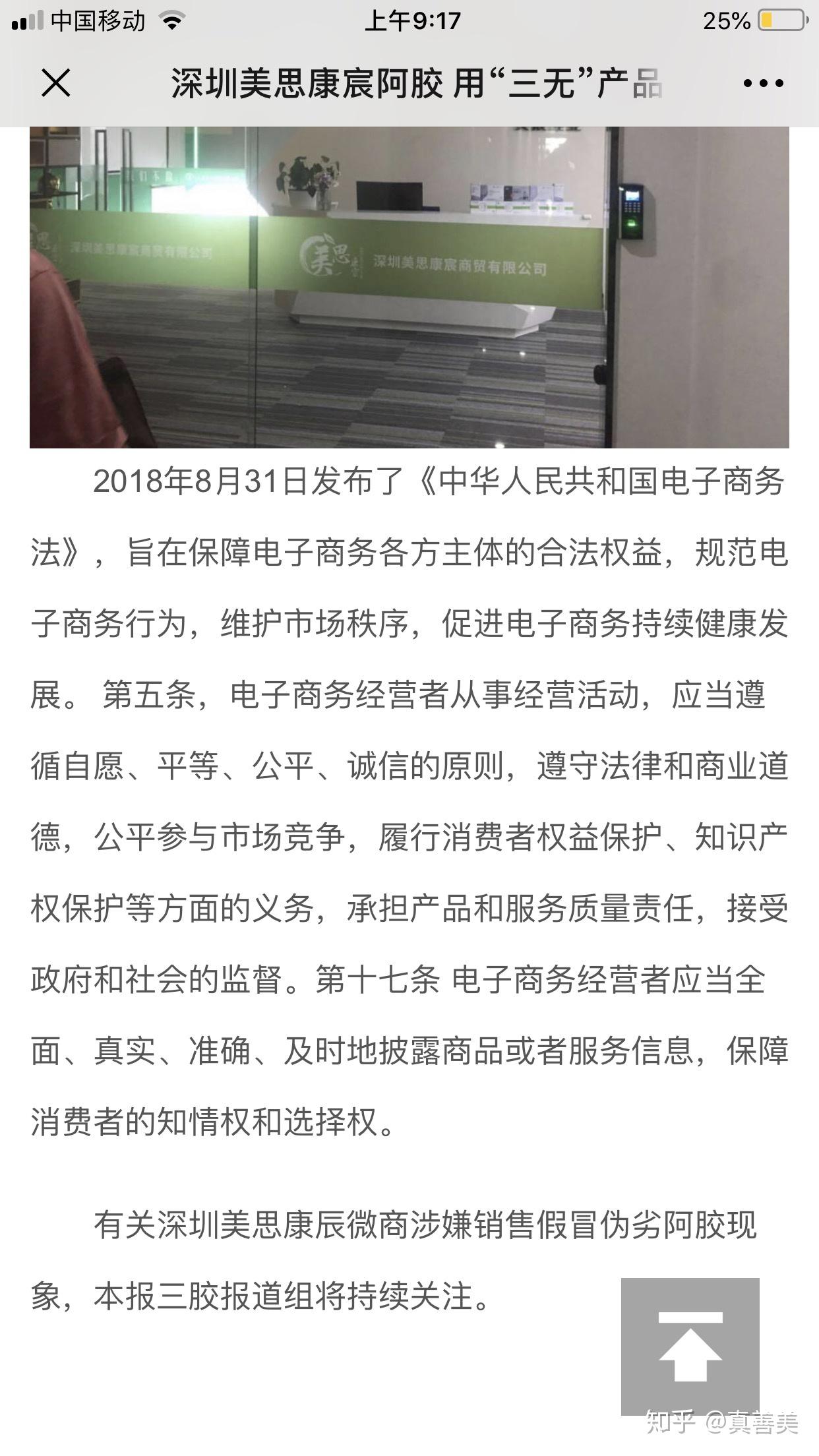Open the office reception photo
This screenshot has width=819, height=1456.
pyautogui.click(x=409, y=288)
